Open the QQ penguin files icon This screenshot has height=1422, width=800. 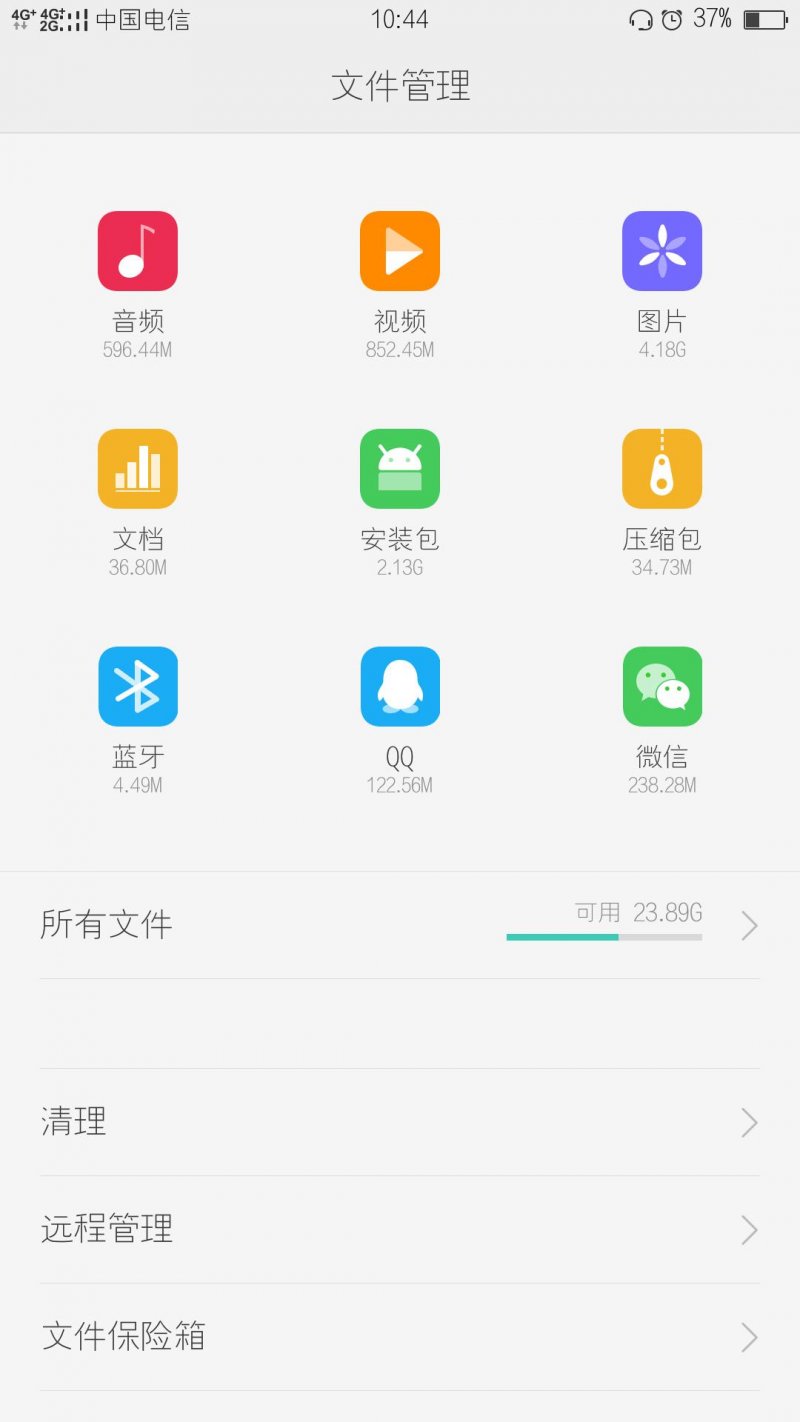pos(400,686)
